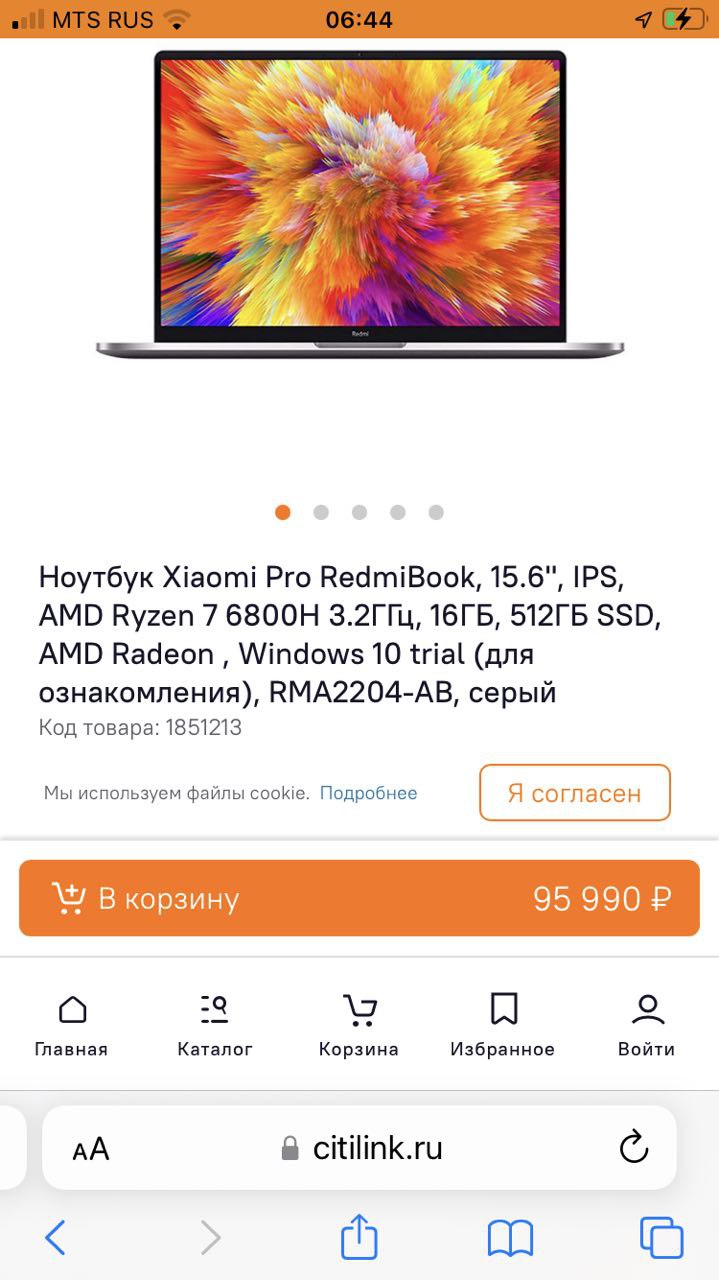Show open Safari tabs
Screen dimensions: 719x1280
pos(661,1238)
